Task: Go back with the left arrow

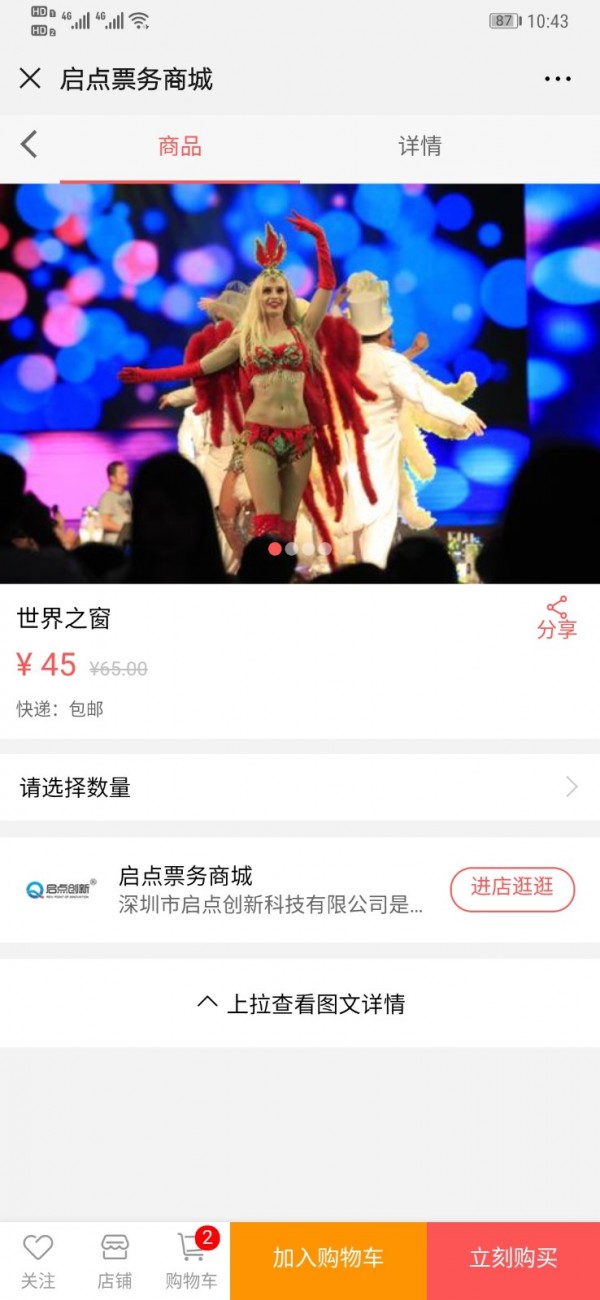Action: click(29, 145)
